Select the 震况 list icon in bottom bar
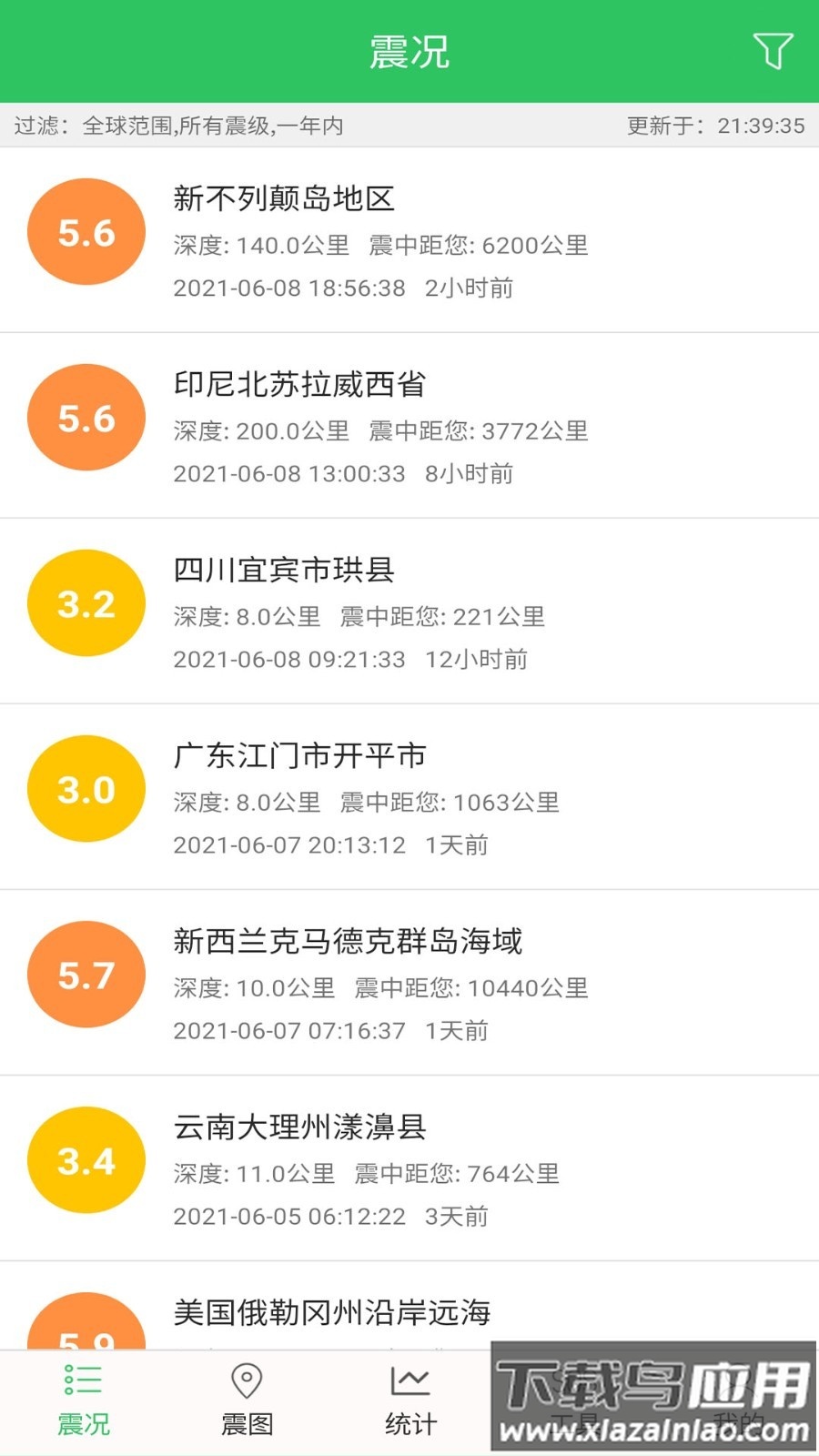819x1456 pixels. pos(80,1399)
